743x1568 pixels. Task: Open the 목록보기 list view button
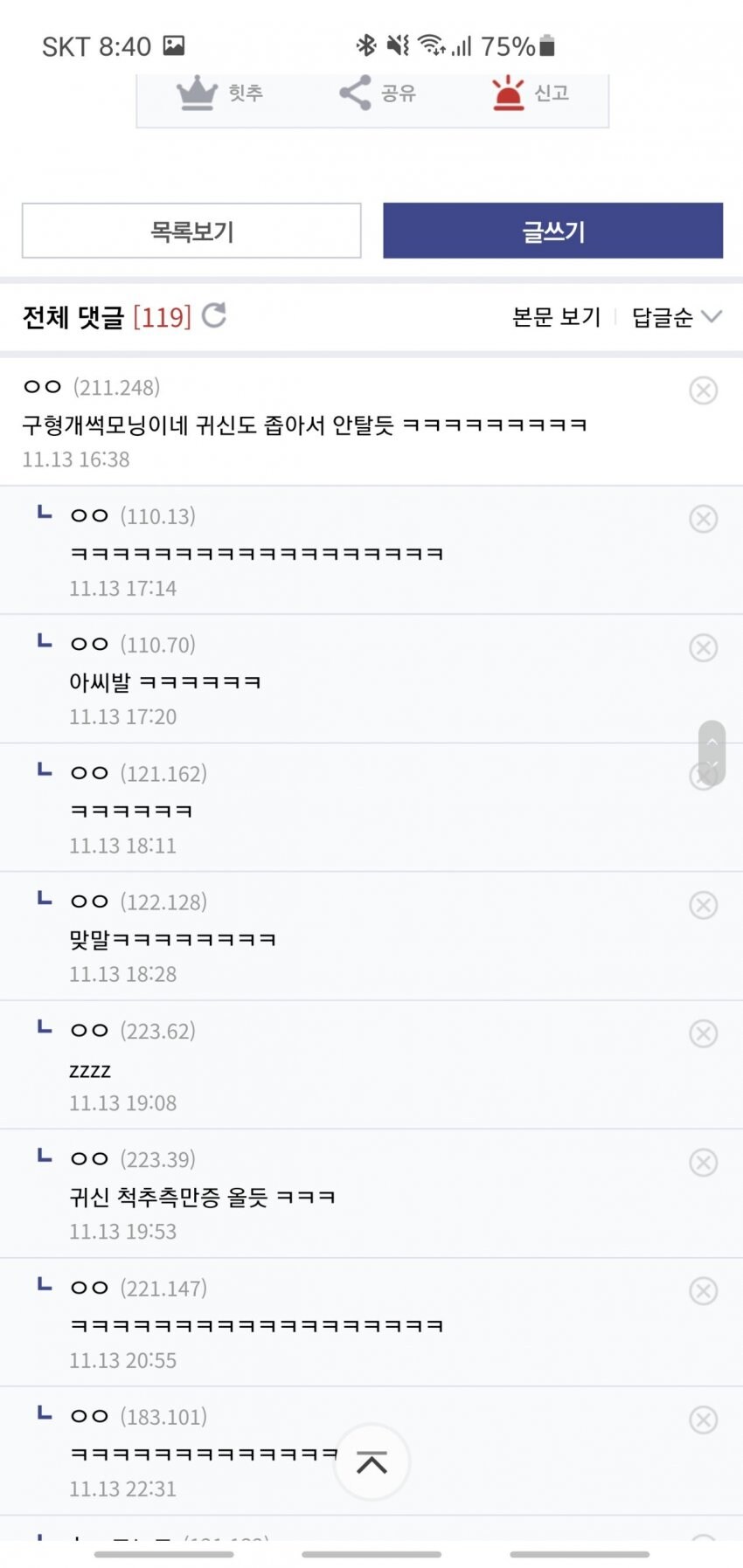point(191,231)
